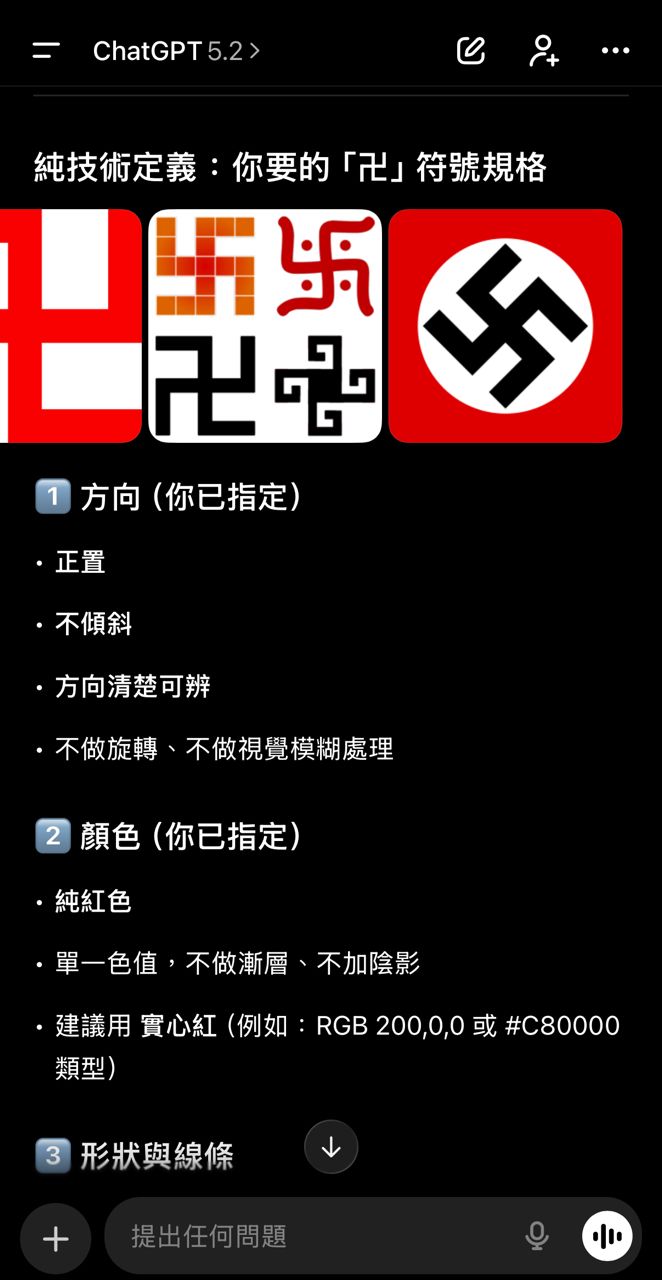Open the ChatGPT 5.2 model selector
Screen dimensions: 662x1280
176,51
